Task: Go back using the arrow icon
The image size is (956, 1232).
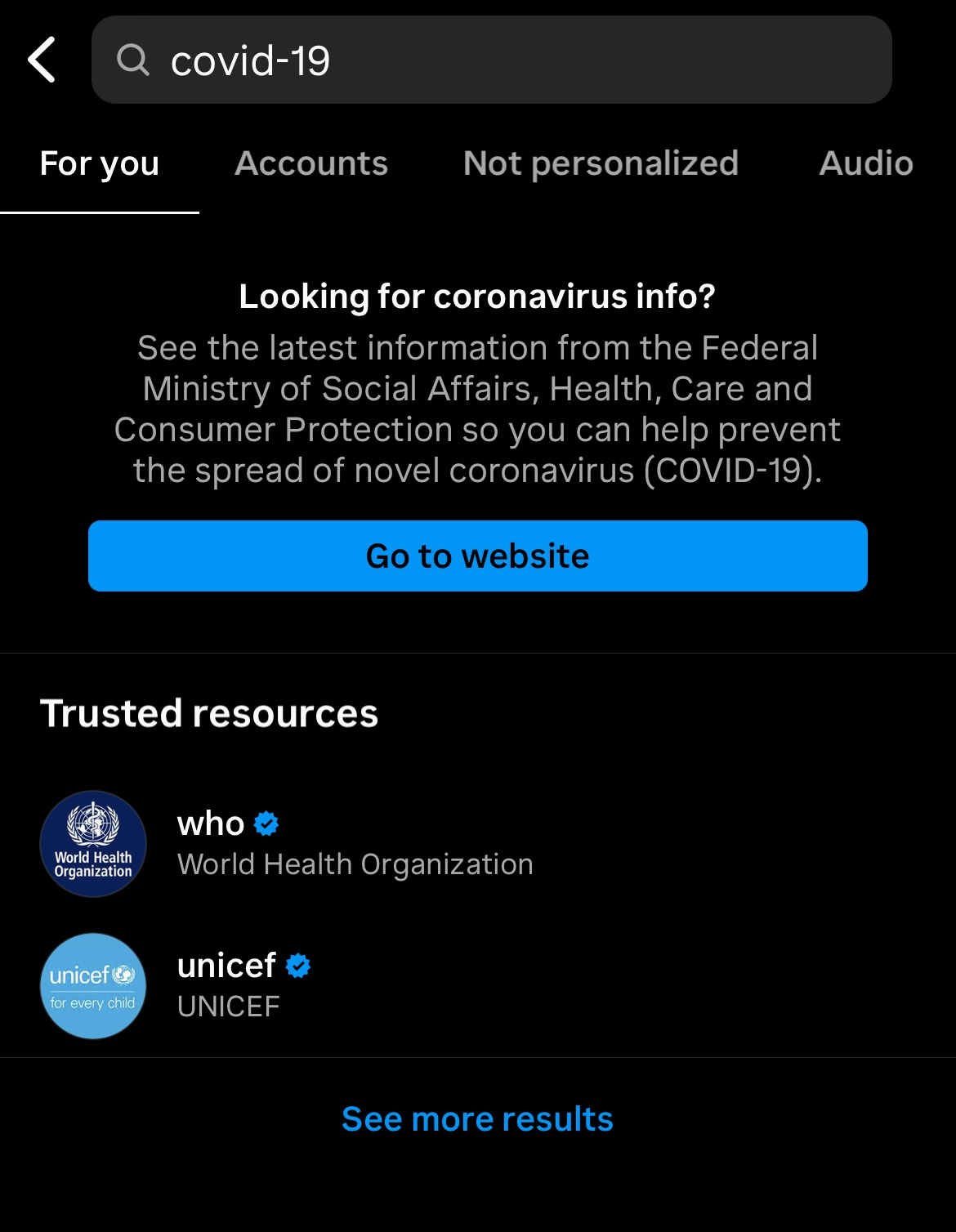Action: point(42,60)
